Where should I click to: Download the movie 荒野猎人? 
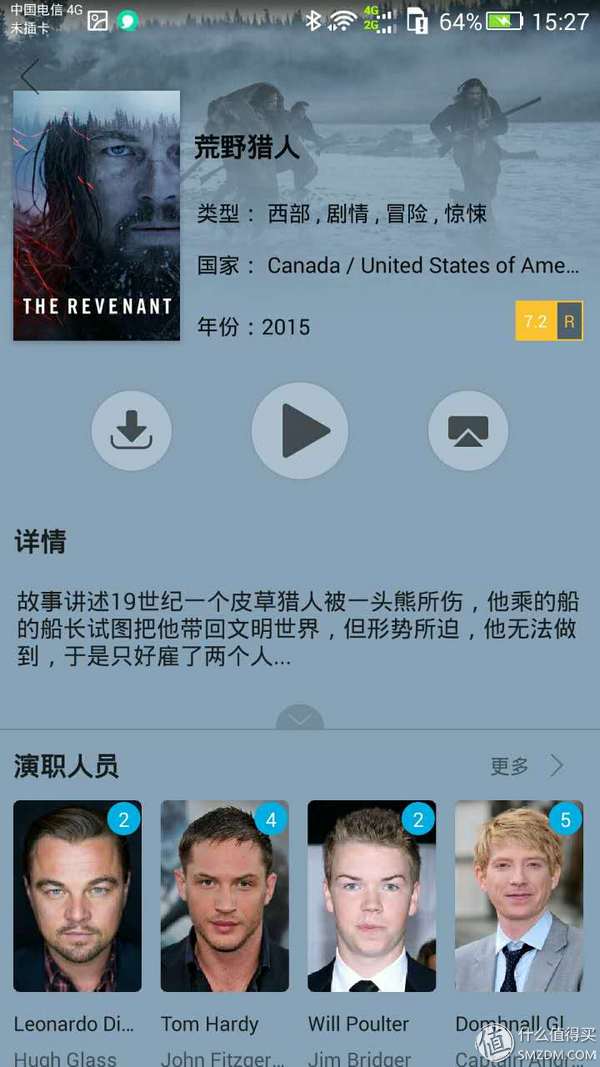coord(131,431)
